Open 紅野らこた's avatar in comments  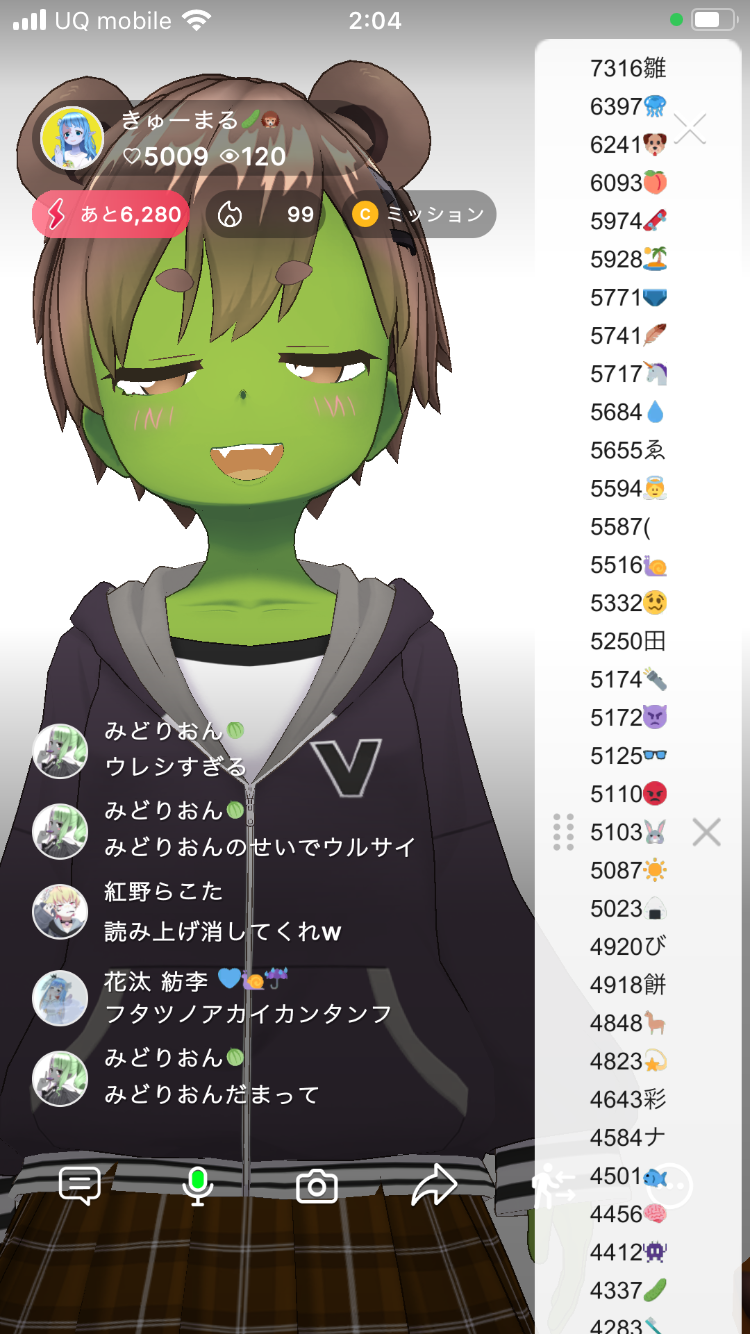click(60, 911)
